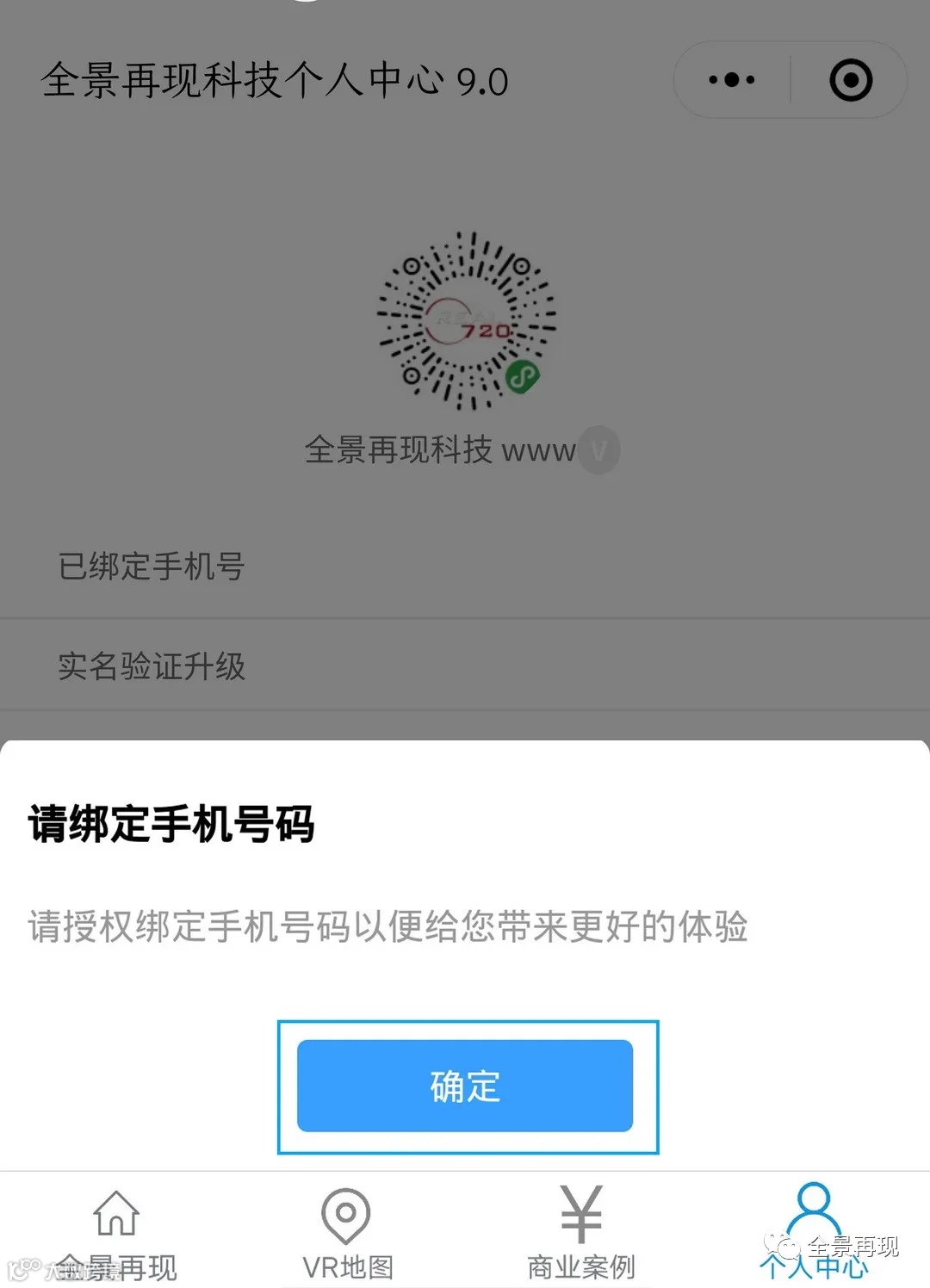Image resolution: width=930 pixels, height=1288 pixels.
Task: Click the gray V avatar circle after www
Action: pos(600,449)
